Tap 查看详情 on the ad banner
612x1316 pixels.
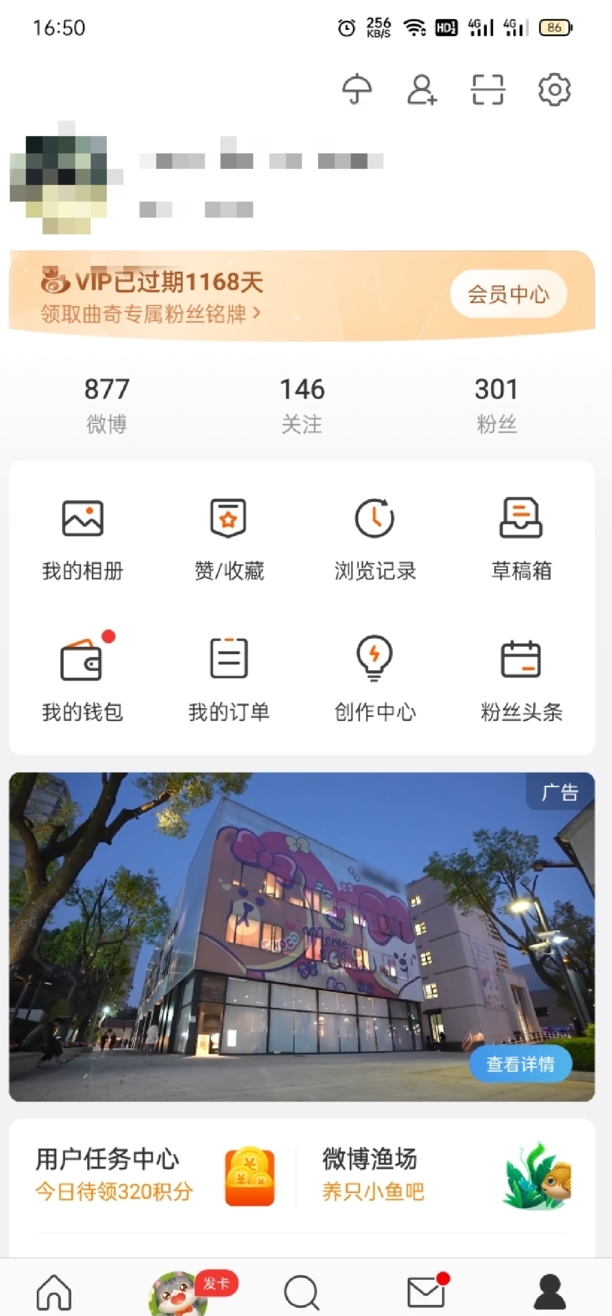[520, 1064]
